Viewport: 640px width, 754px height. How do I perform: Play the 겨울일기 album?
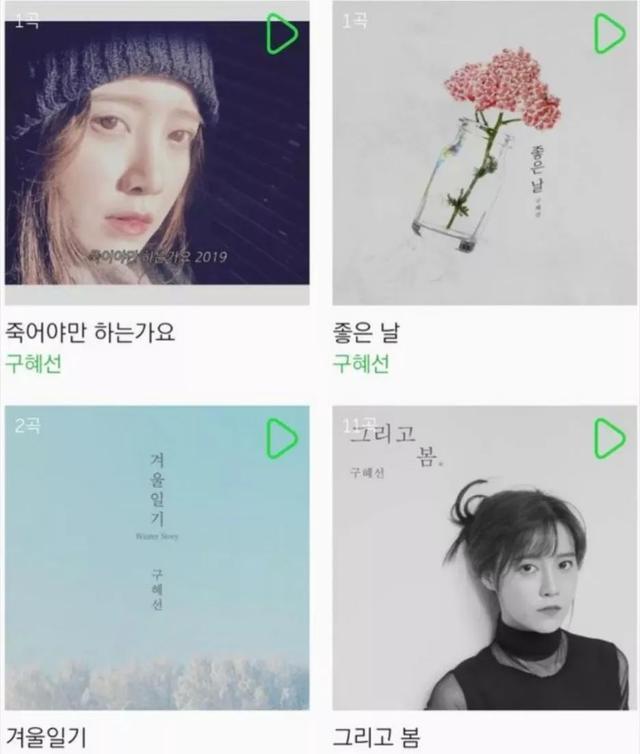click(x=282, y=438)
